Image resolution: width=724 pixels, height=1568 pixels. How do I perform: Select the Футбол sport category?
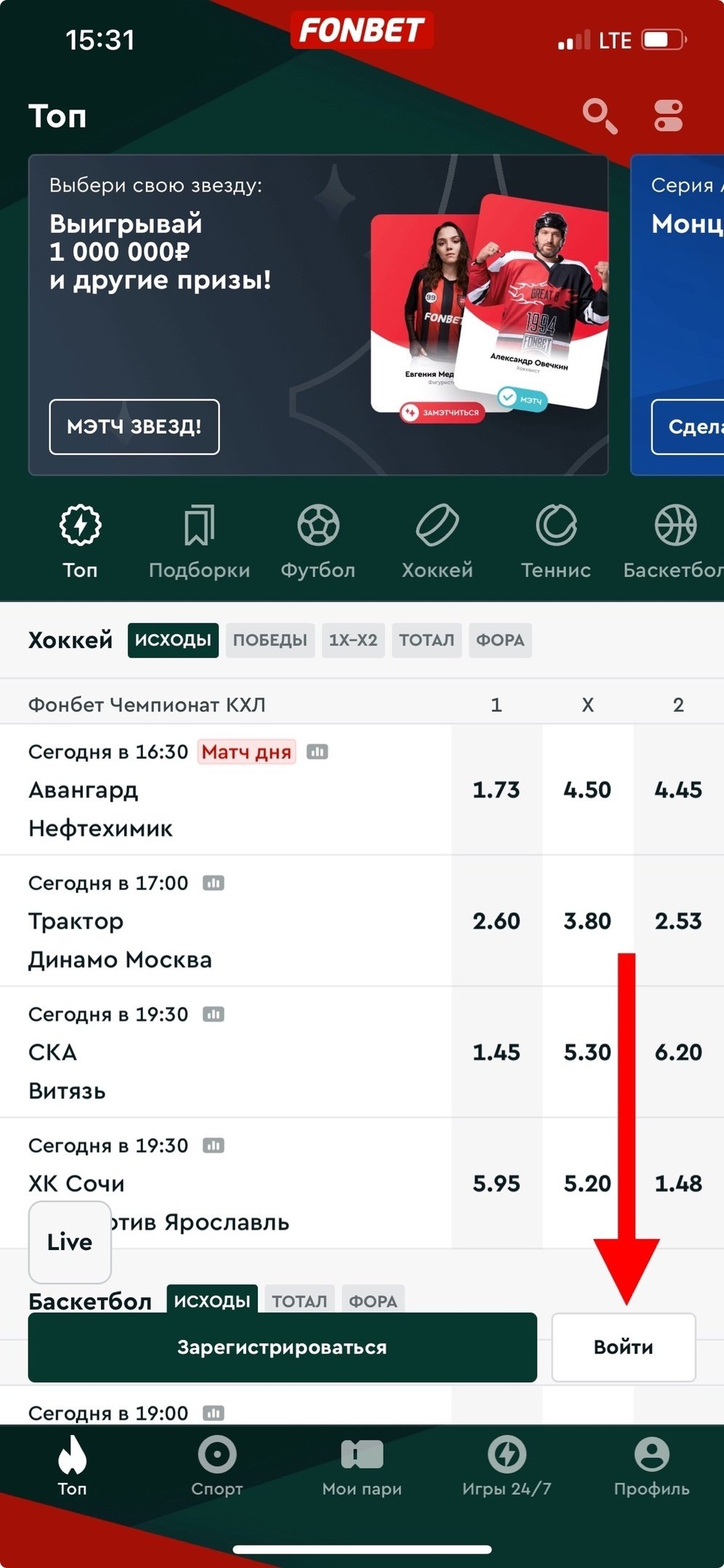[318, 542]
